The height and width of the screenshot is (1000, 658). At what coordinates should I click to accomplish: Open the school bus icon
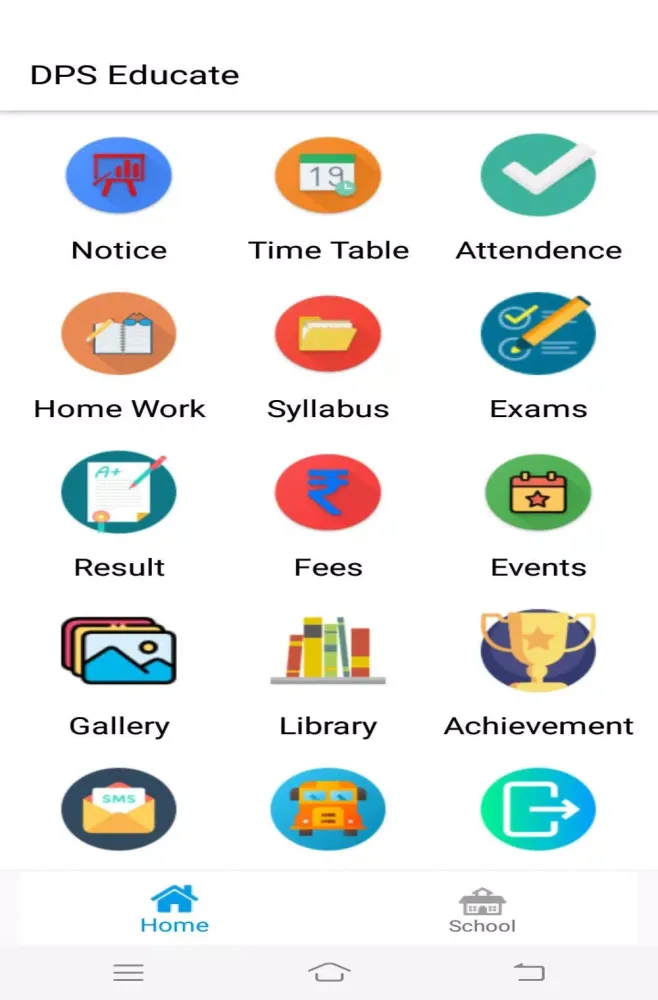pos(328,808)
